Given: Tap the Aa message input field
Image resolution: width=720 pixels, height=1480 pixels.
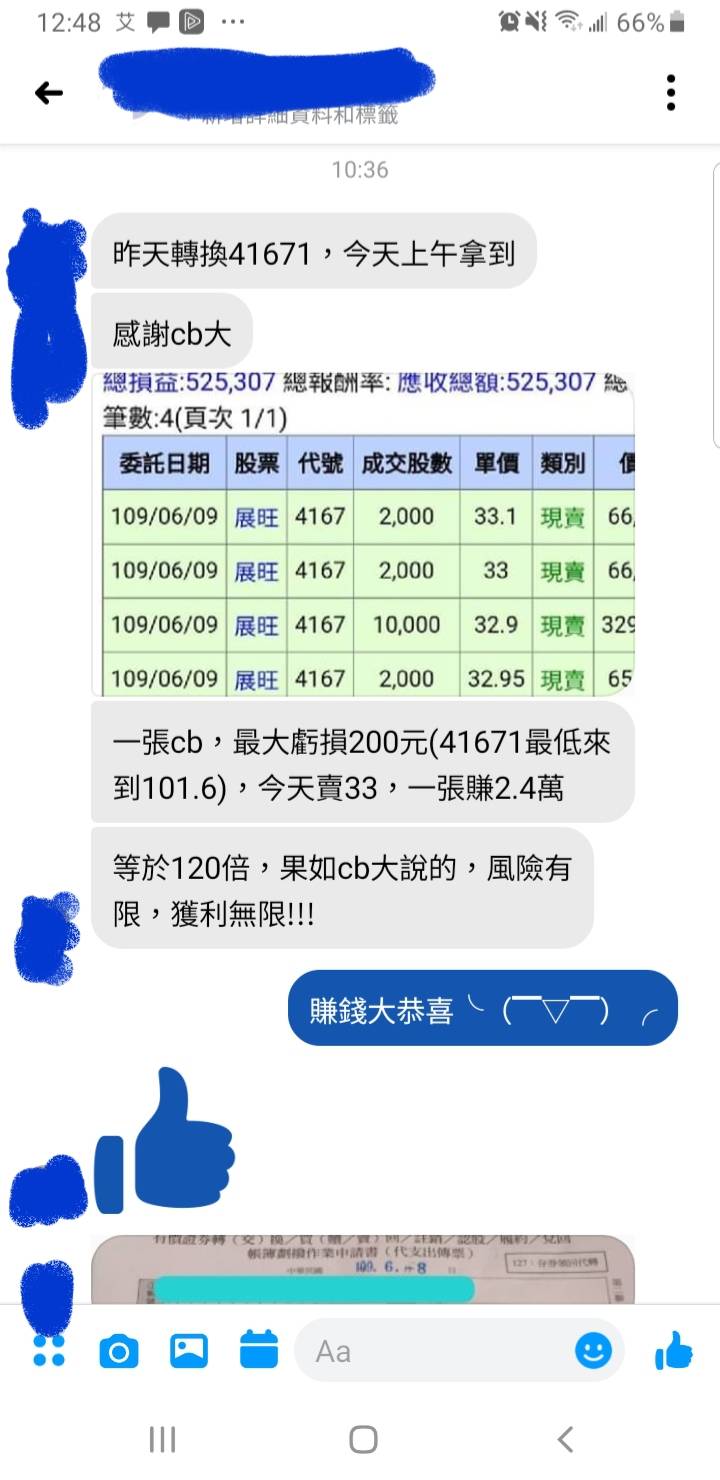Looking at the screenshot, I should pos(430,1352).
